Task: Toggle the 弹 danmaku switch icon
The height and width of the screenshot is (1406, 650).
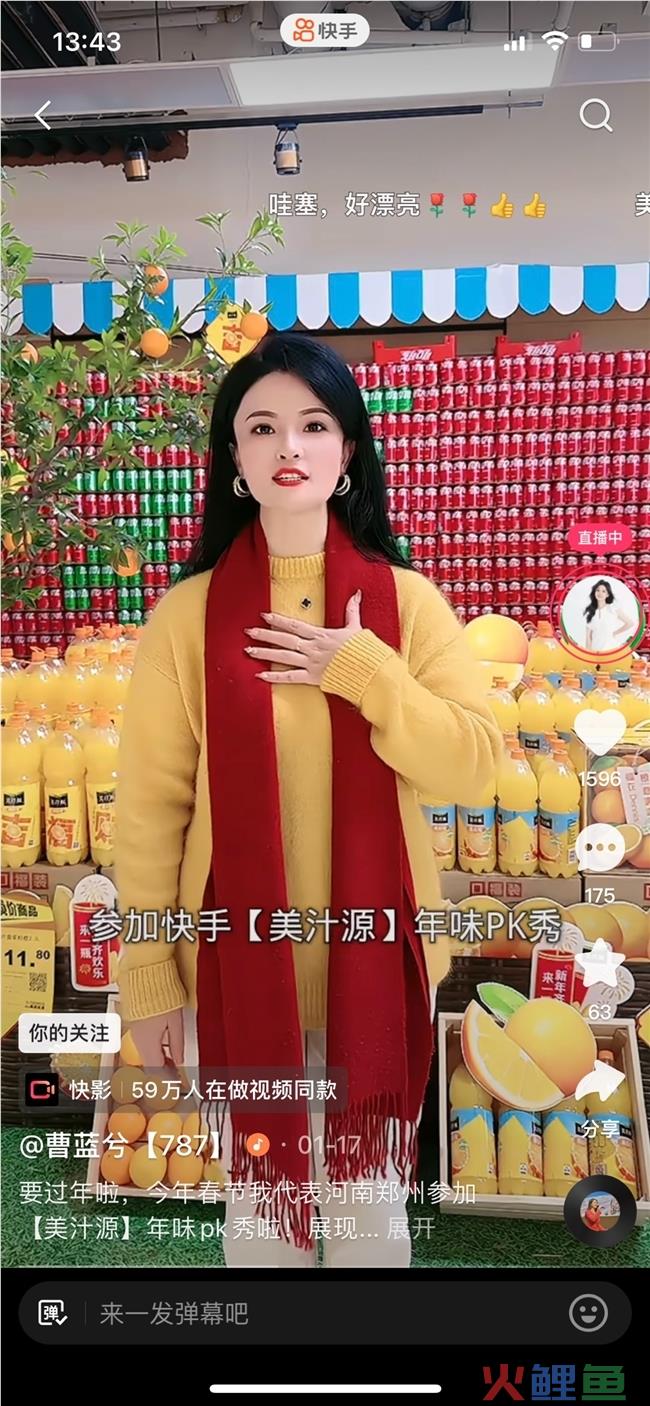Action: tap(53, 1313)
